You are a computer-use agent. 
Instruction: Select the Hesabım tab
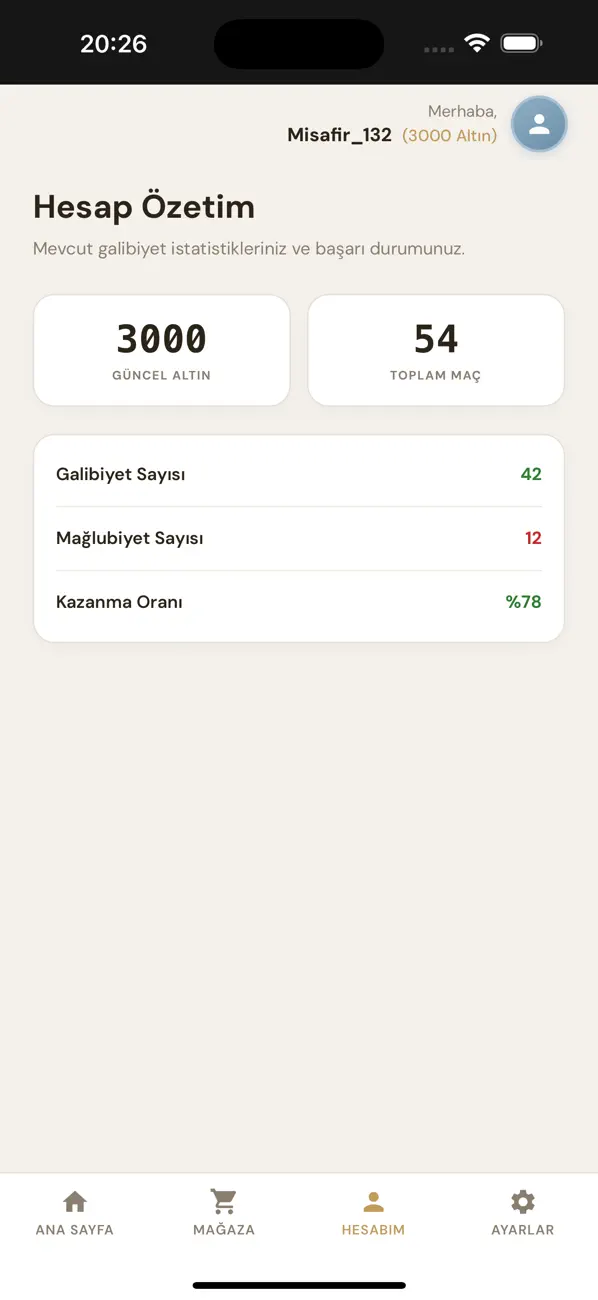pos(373,1214)
